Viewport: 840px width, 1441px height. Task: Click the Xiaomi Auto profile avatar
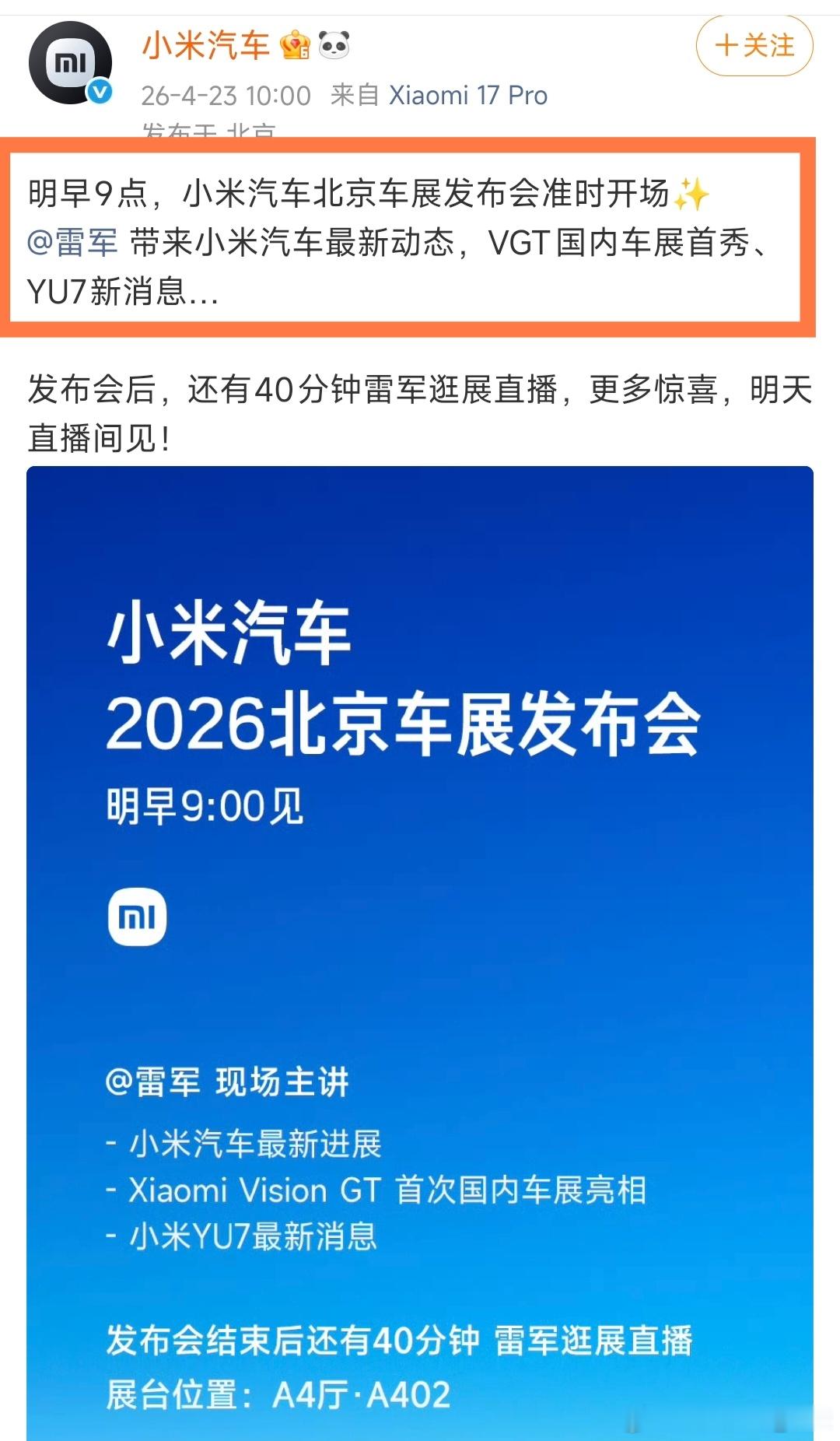(x=70, y=58)
